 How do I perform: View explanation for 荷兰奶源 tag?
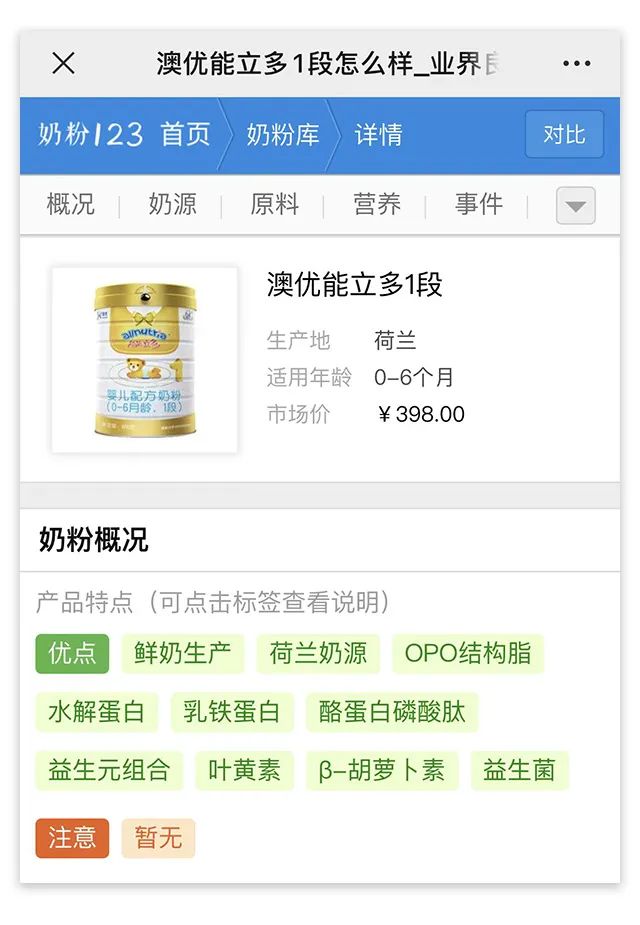pos(318,654)
